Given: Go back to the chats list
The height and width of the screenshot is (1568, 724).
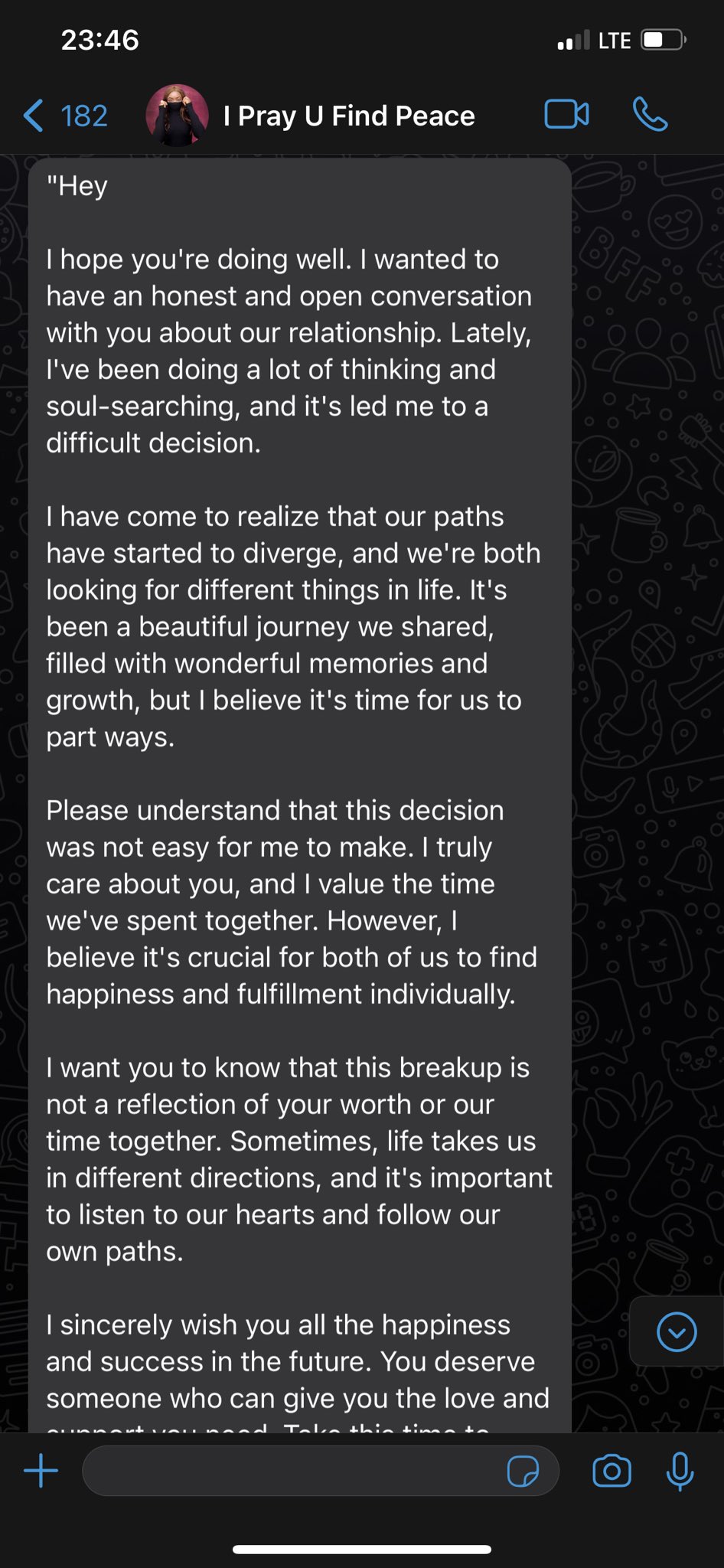Looking at the screenshot, I should (64, 116).
